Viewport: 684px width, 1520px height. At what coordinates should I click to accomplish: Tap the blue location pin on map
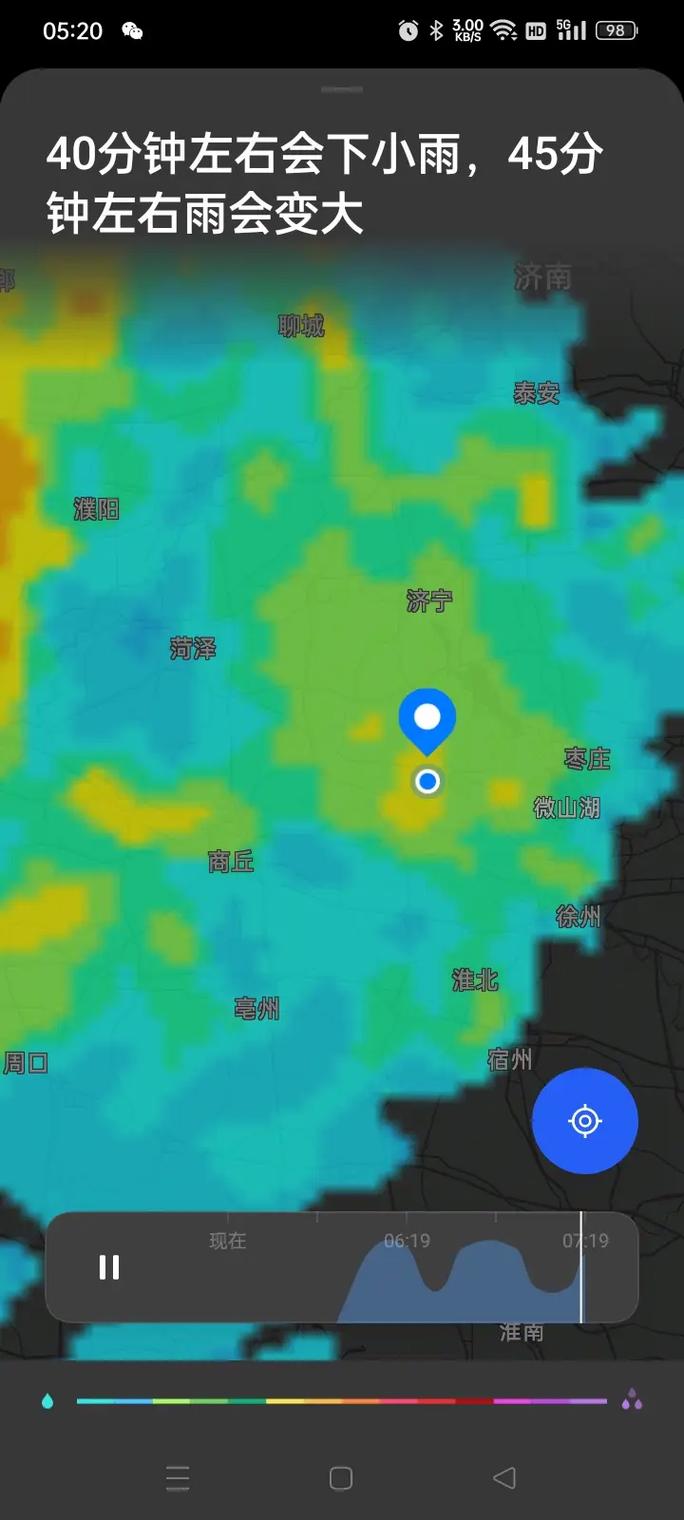(x=427, y=720)
